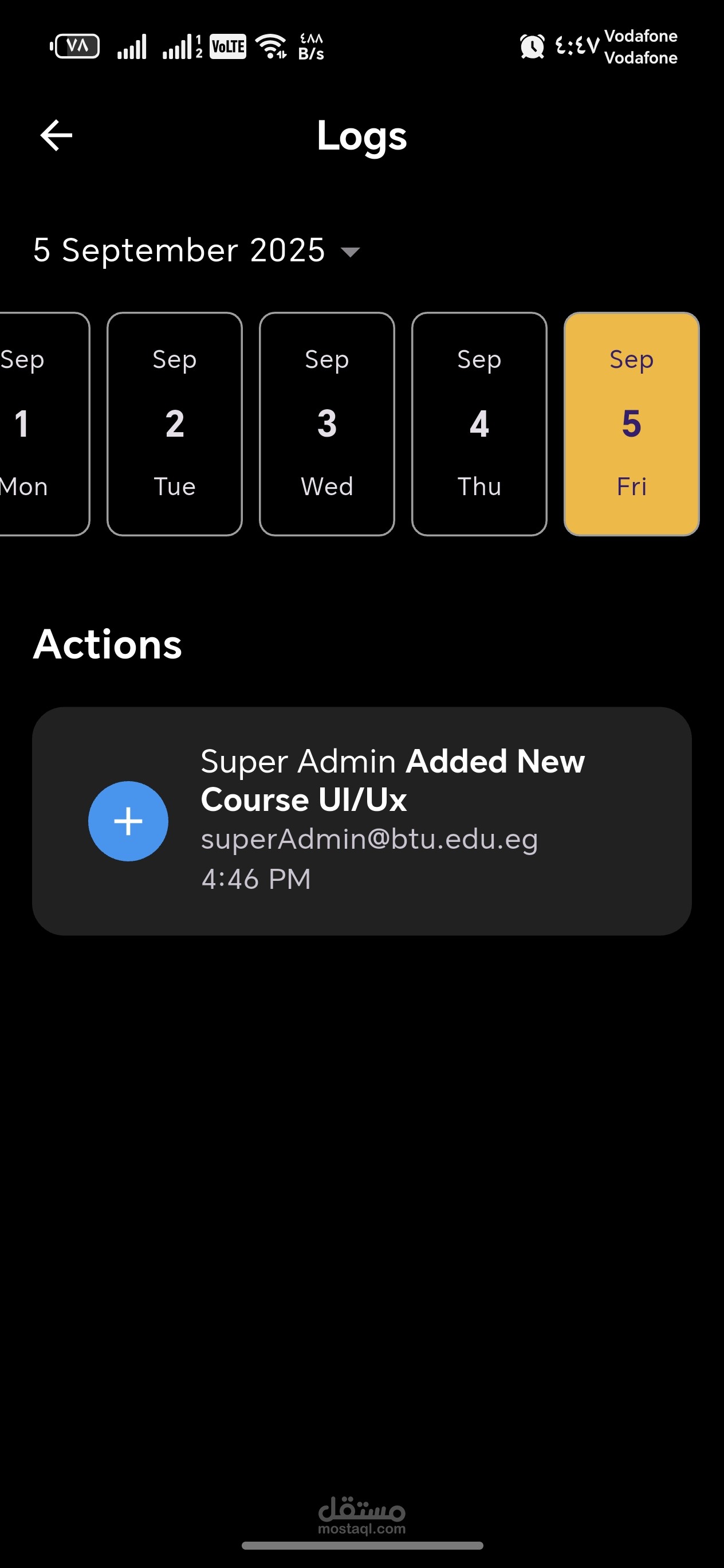Screen dimensions: 724x1568
Task: Choose Wed Sep 3 in the calendar strip
Action: (326, 424)
